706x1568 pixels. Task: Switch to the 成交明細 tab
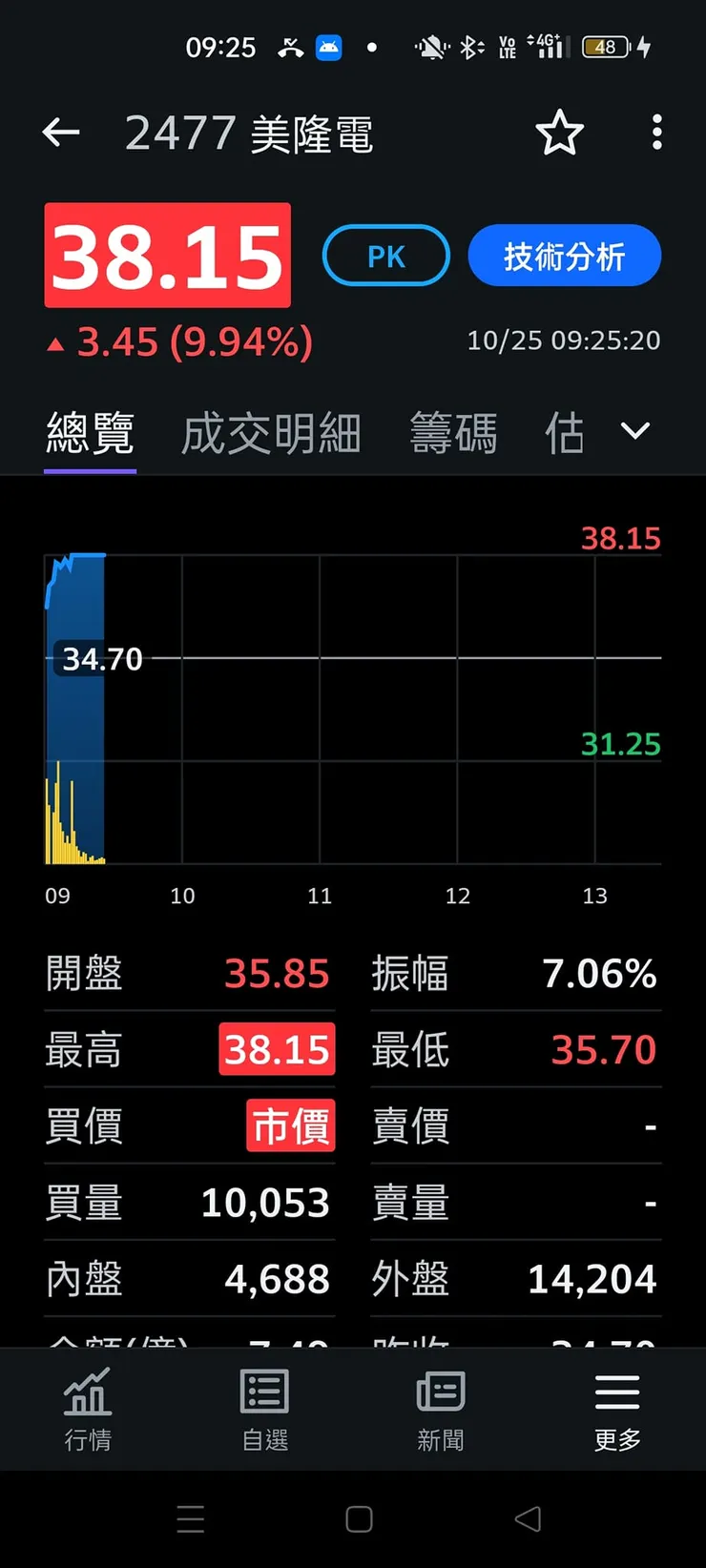tap(270, 432)
